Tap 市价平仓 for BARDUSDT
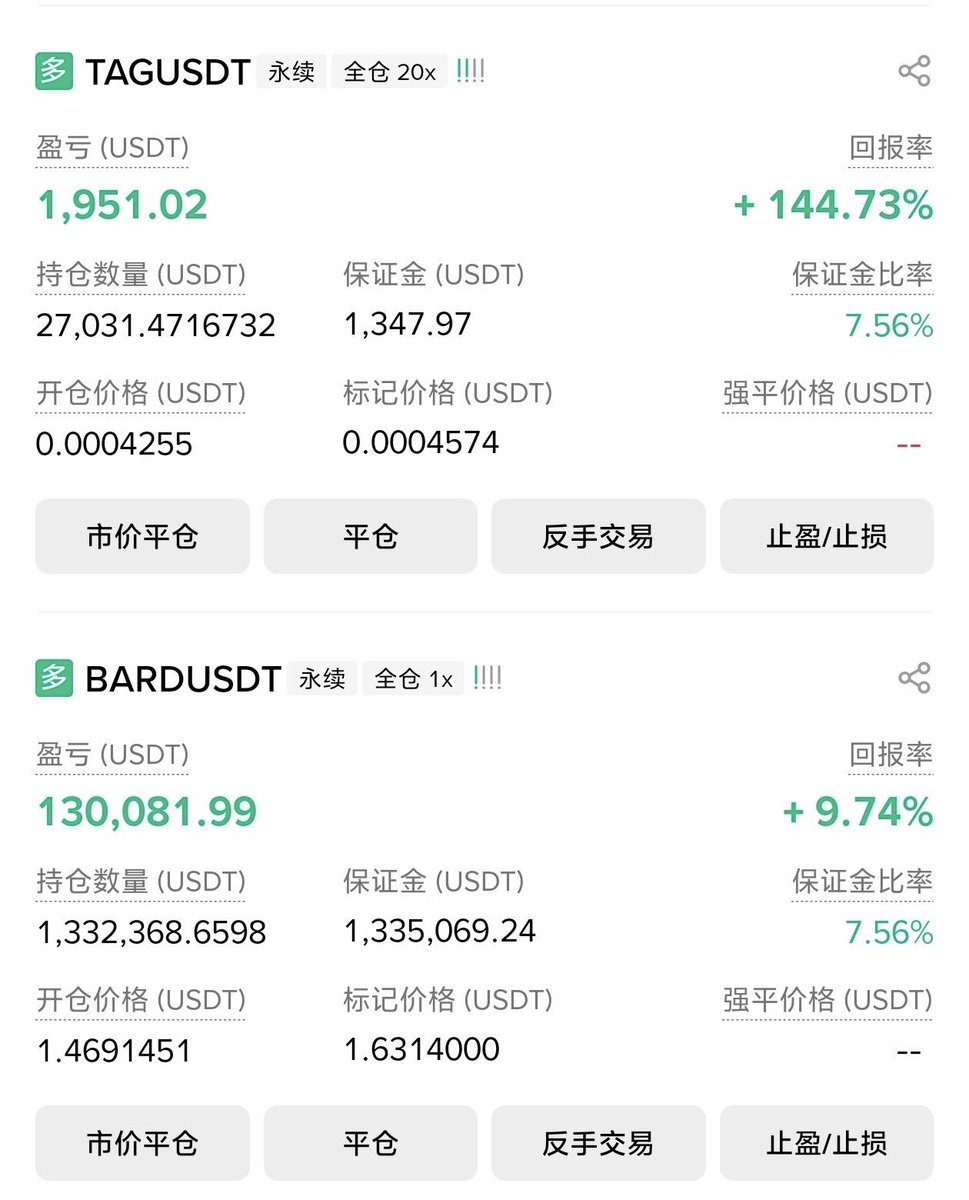 pos(142,1143)
